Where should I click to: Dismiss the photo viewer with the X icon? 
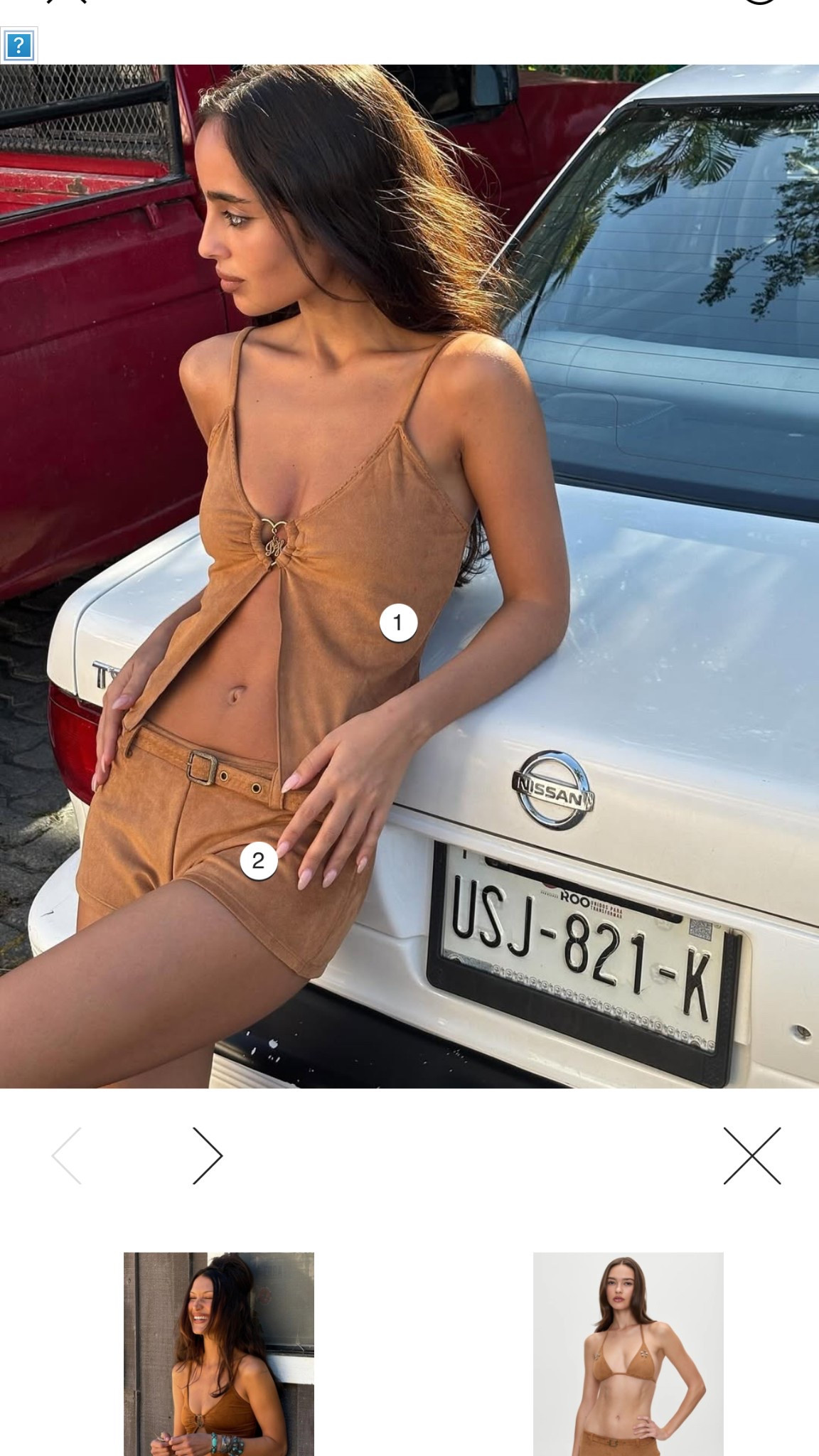coord(752,1155)
